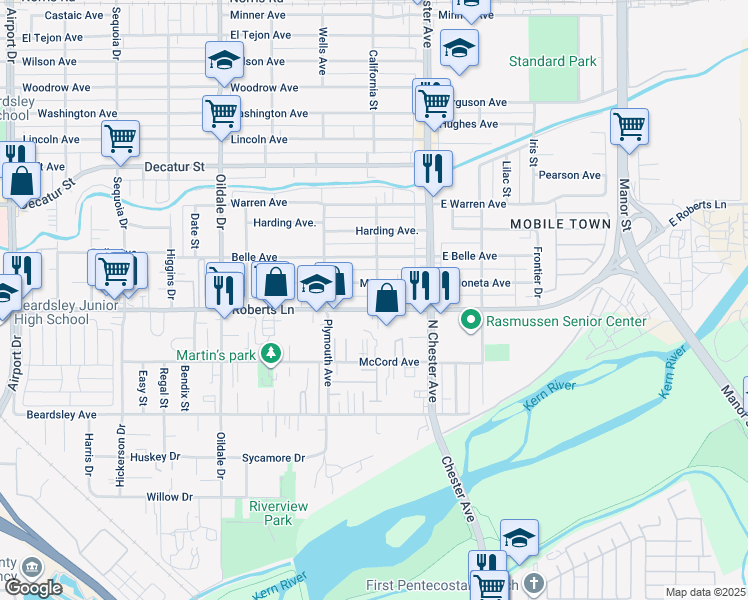Select the school marker west of Standard Park
748x600 pixels.
tap(459, 48)
